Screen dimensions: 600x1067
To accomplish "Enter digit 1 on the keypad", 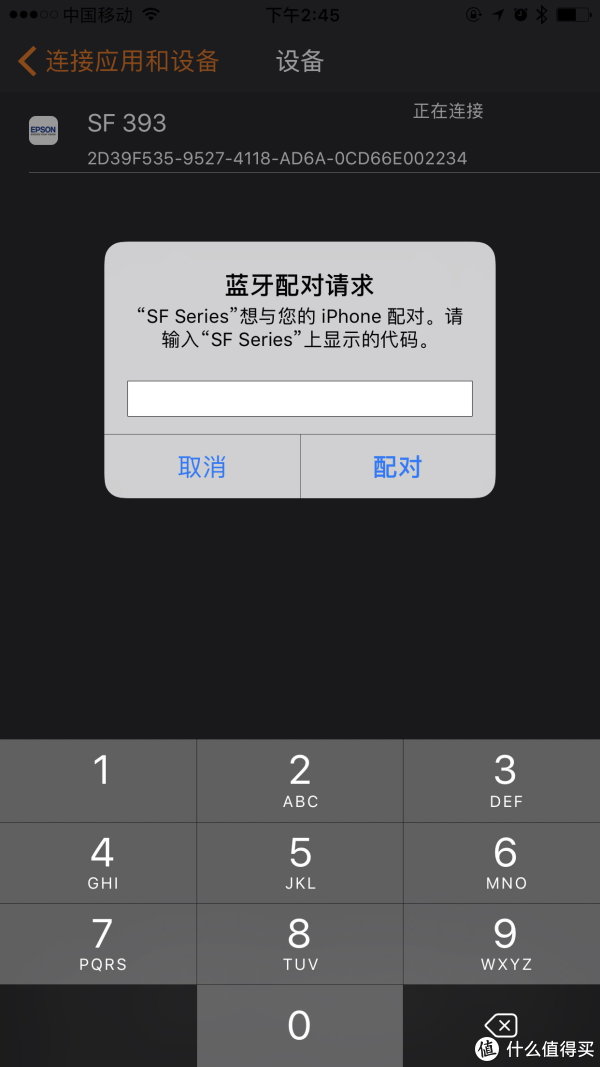I will tap(98, 781).
